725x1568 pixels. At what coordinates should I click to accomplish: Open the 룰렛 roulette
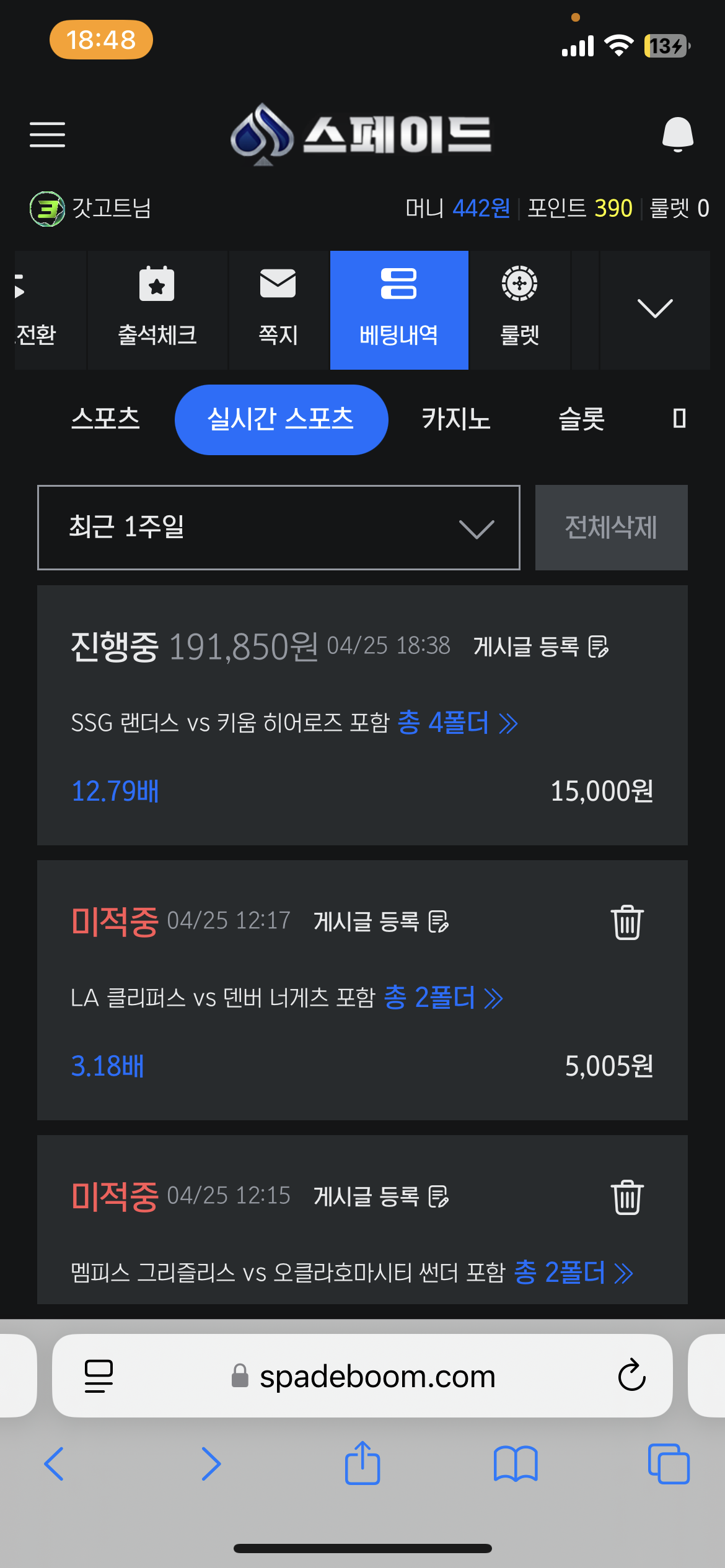[519, 310]
